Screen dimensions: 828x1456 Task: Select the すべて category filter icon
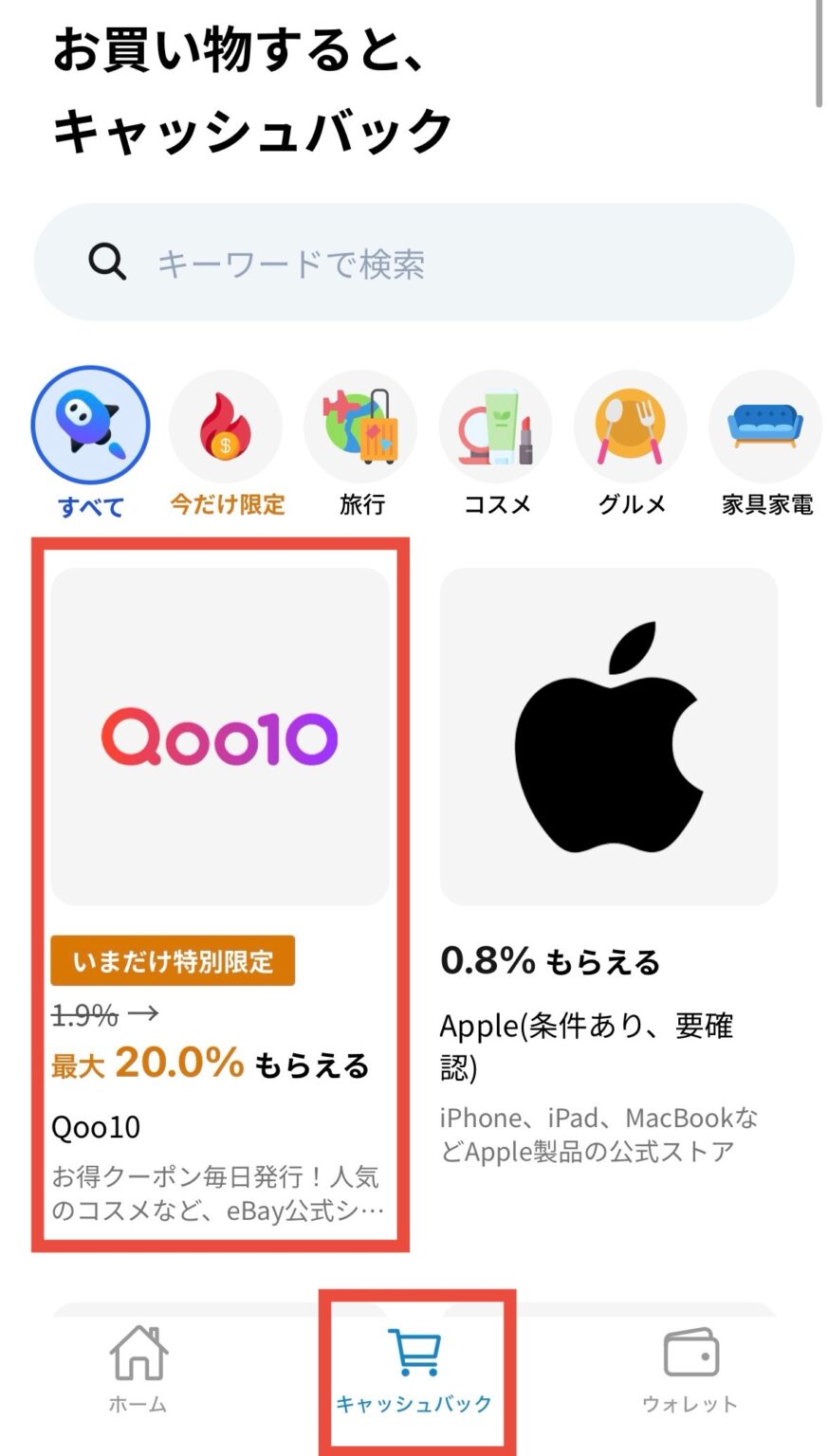click(89, 427)
